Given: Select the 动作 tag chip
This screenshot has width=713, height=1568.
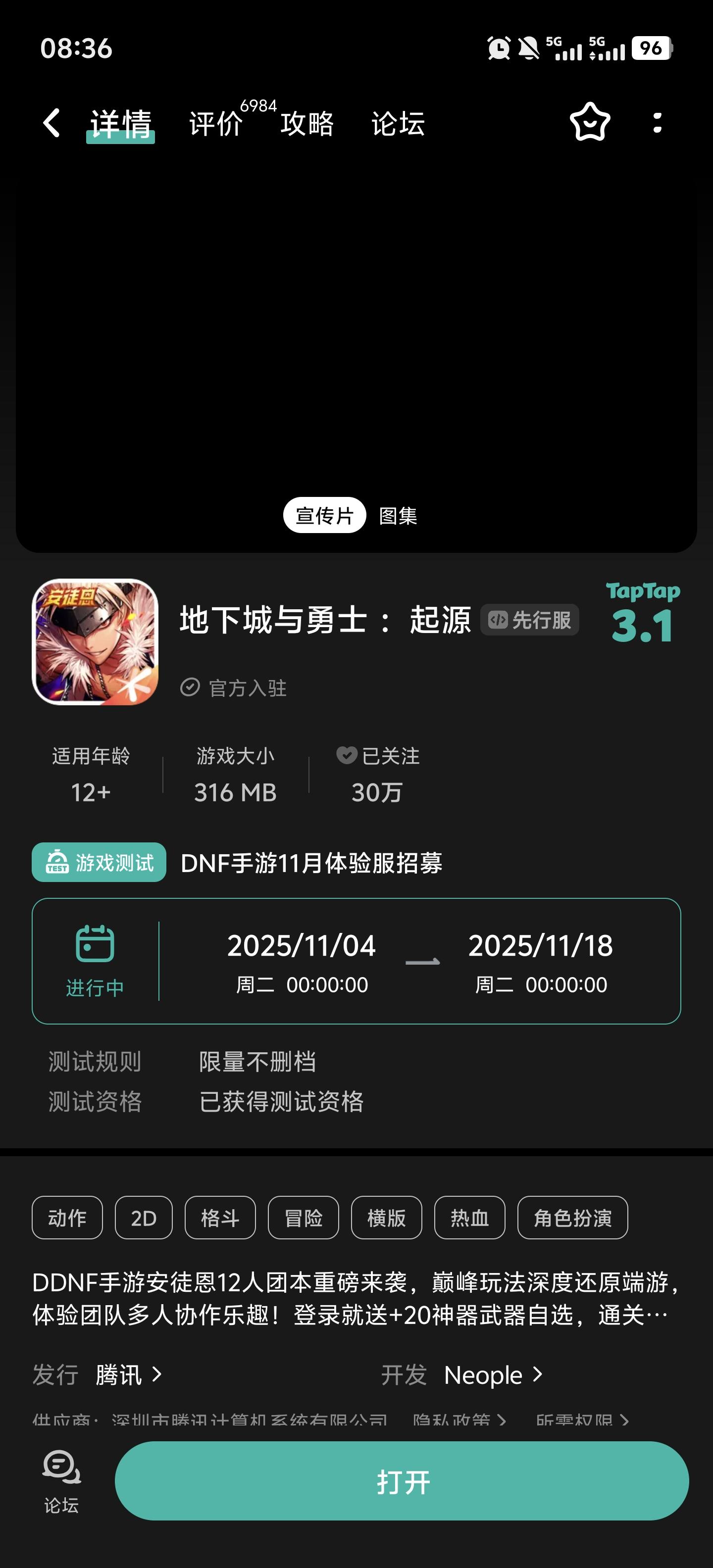Looking at the screenshot, I should tap(67, 1218).
